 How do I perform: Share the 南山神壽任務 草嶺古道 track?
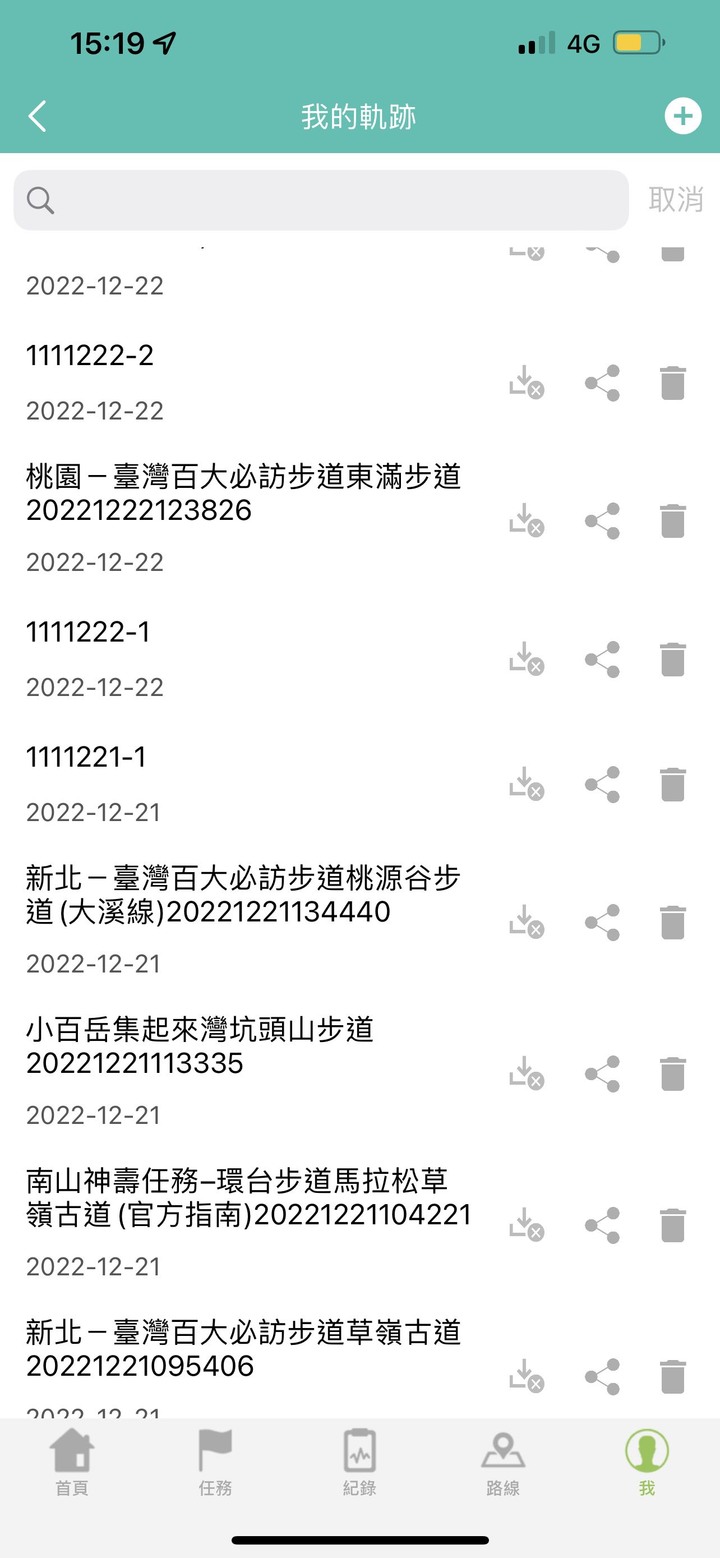[602, 1225]
